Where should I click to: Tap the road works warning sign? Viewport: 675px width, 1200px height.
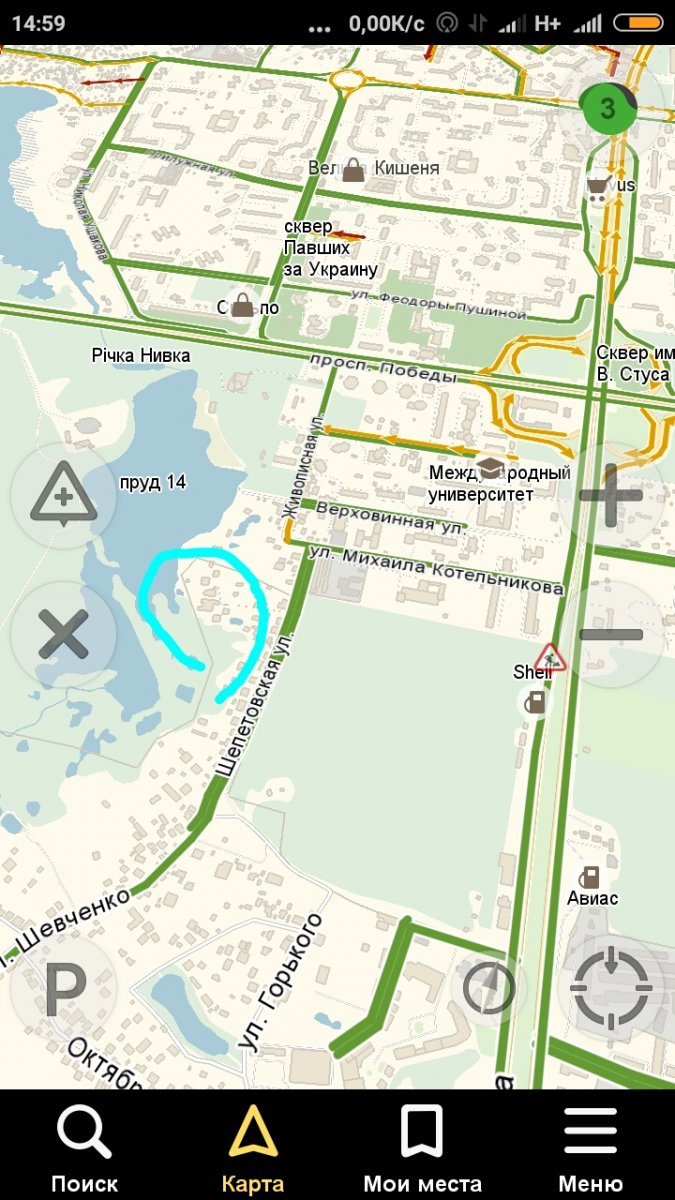(x=550, y=658)
